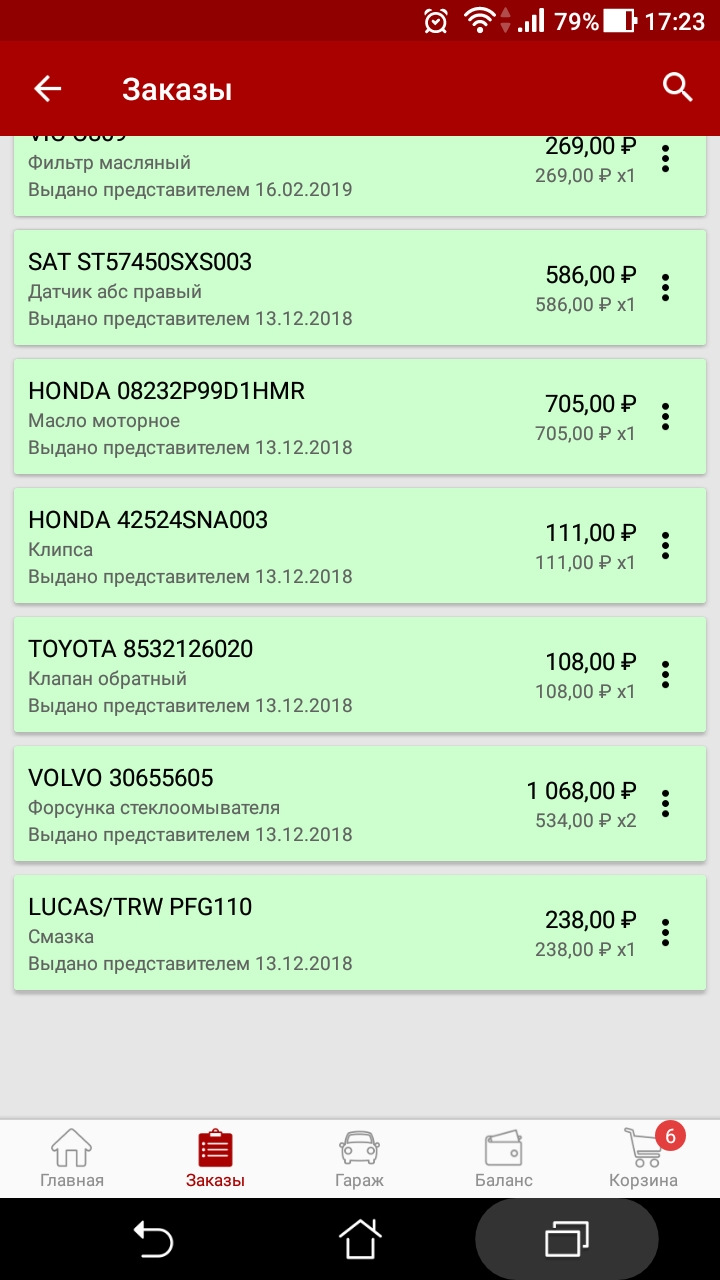Go to the Корзина cart tab
This screenshot has width=720, height=1280.
click(x=644, y=1159)
